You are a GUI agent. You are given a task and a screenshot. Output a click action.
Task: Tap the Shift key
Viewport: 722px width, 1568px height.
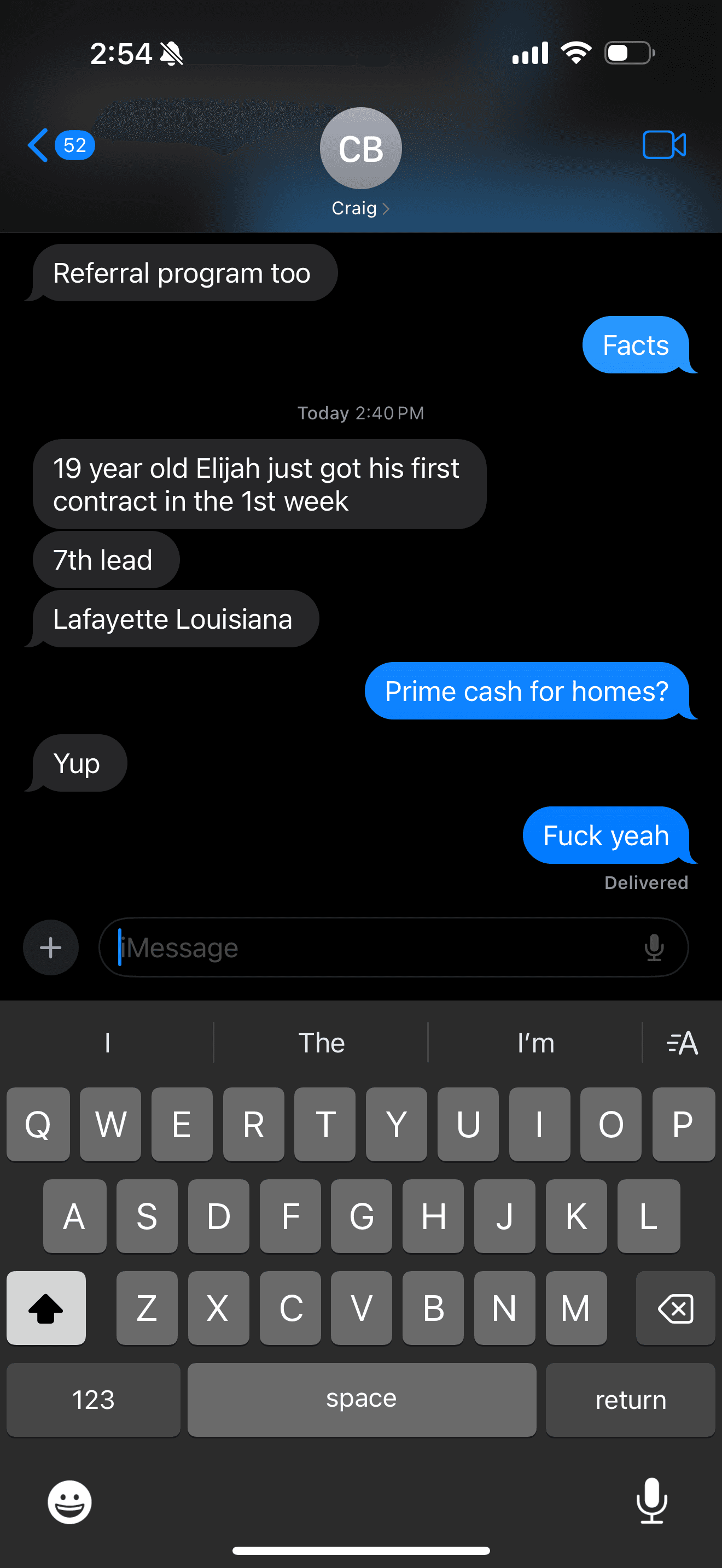coord(46,1309)
